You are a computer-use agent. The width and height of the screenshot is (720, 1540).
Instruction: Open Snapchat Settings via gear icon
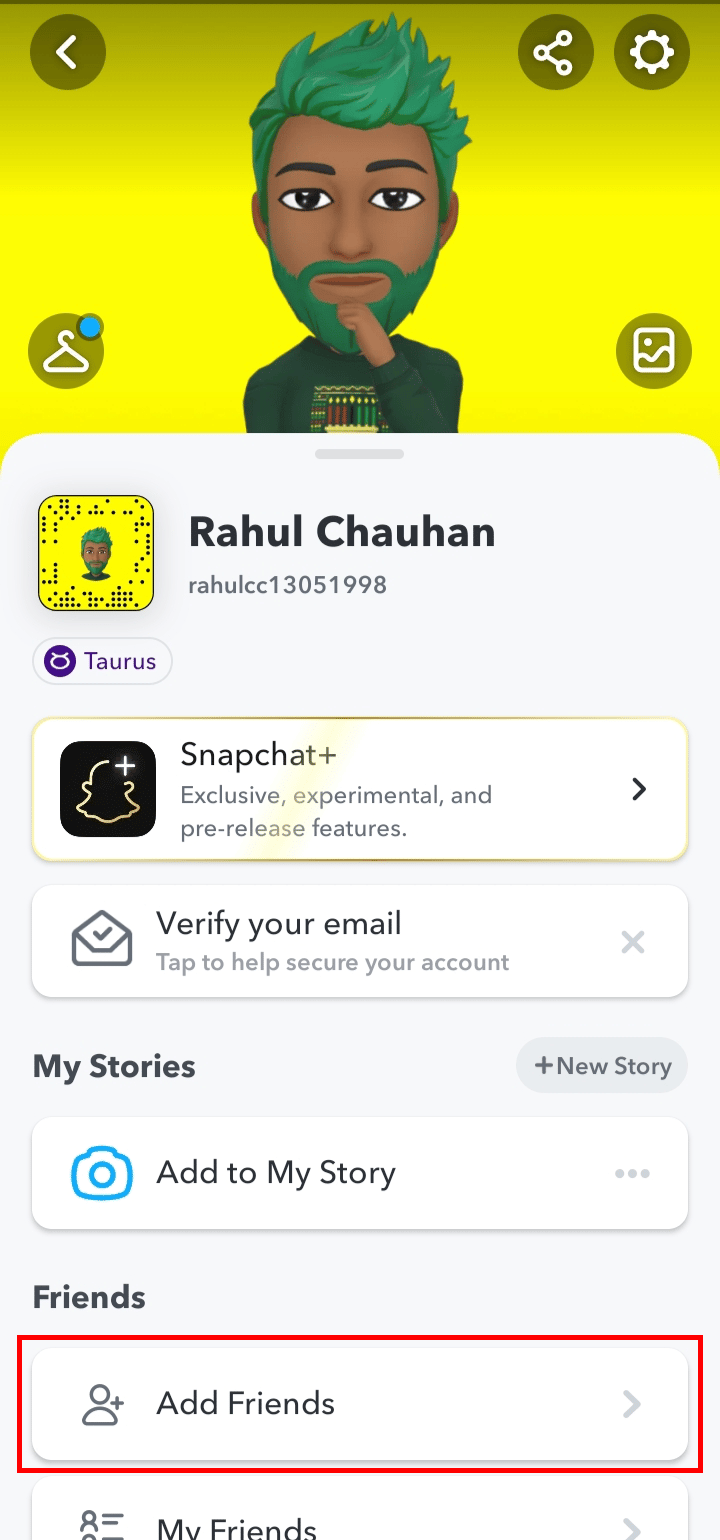tap(651, 52)
